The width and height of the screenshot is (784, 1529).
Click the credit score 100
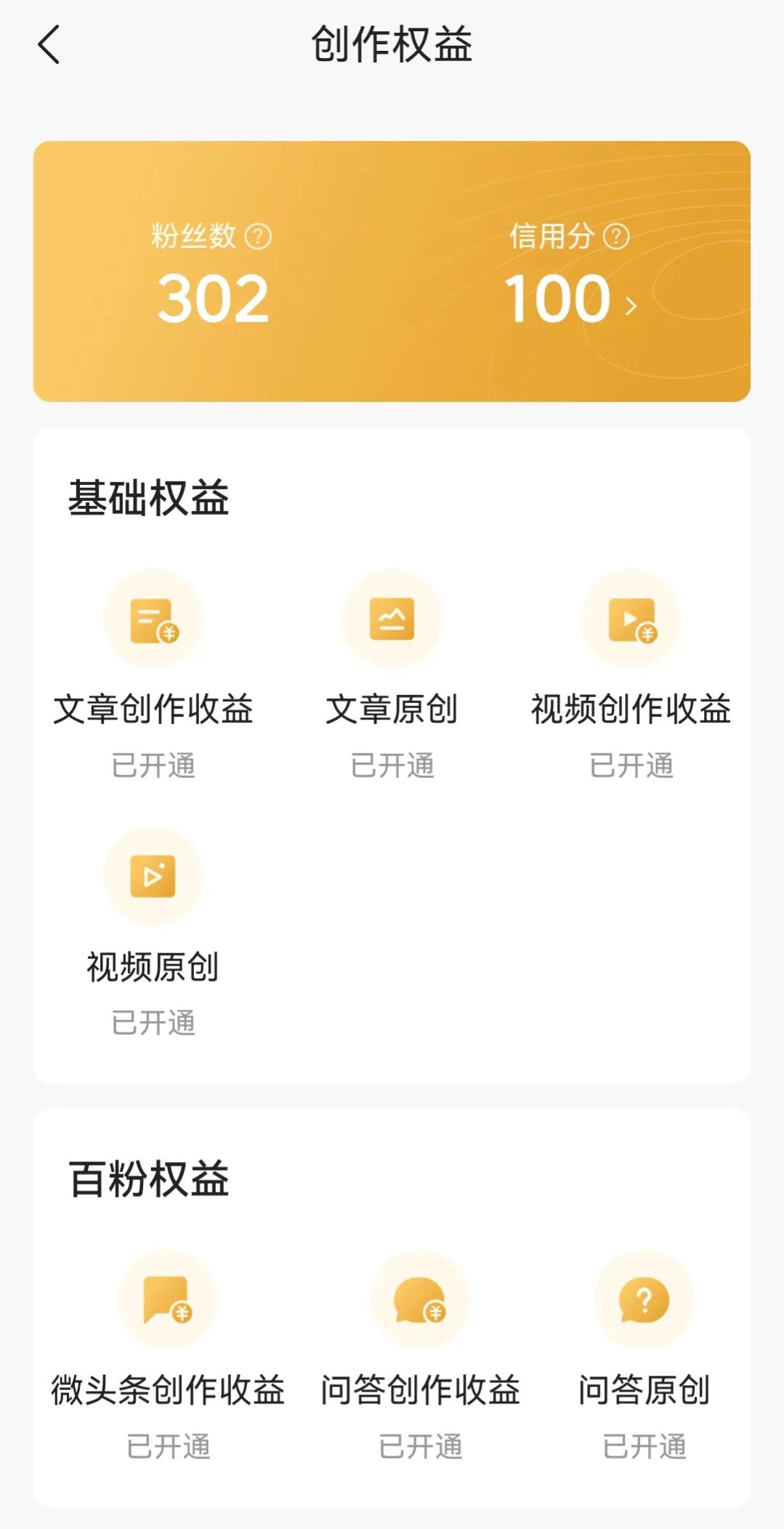pyautogui.click(x=558, y=298)
